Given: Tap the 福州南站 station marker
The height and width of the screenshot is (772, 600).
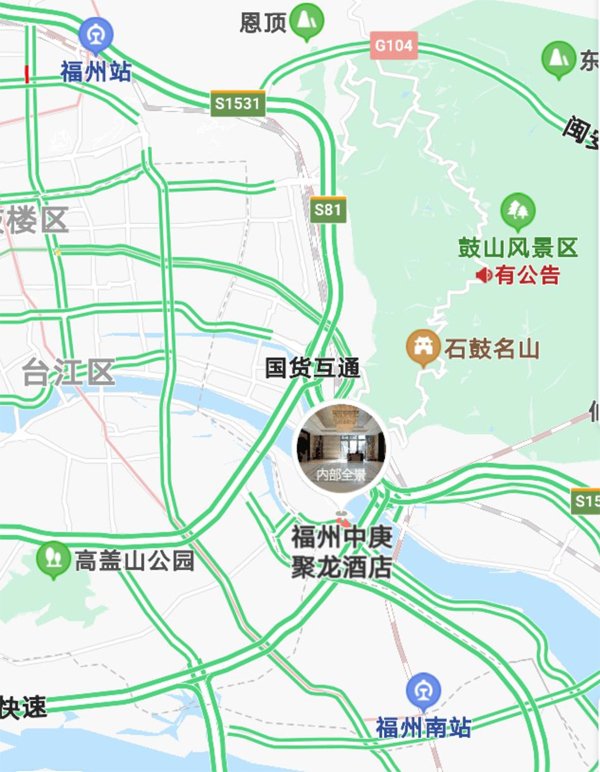Looking at the screenshot, I should (x=423, y=691).
